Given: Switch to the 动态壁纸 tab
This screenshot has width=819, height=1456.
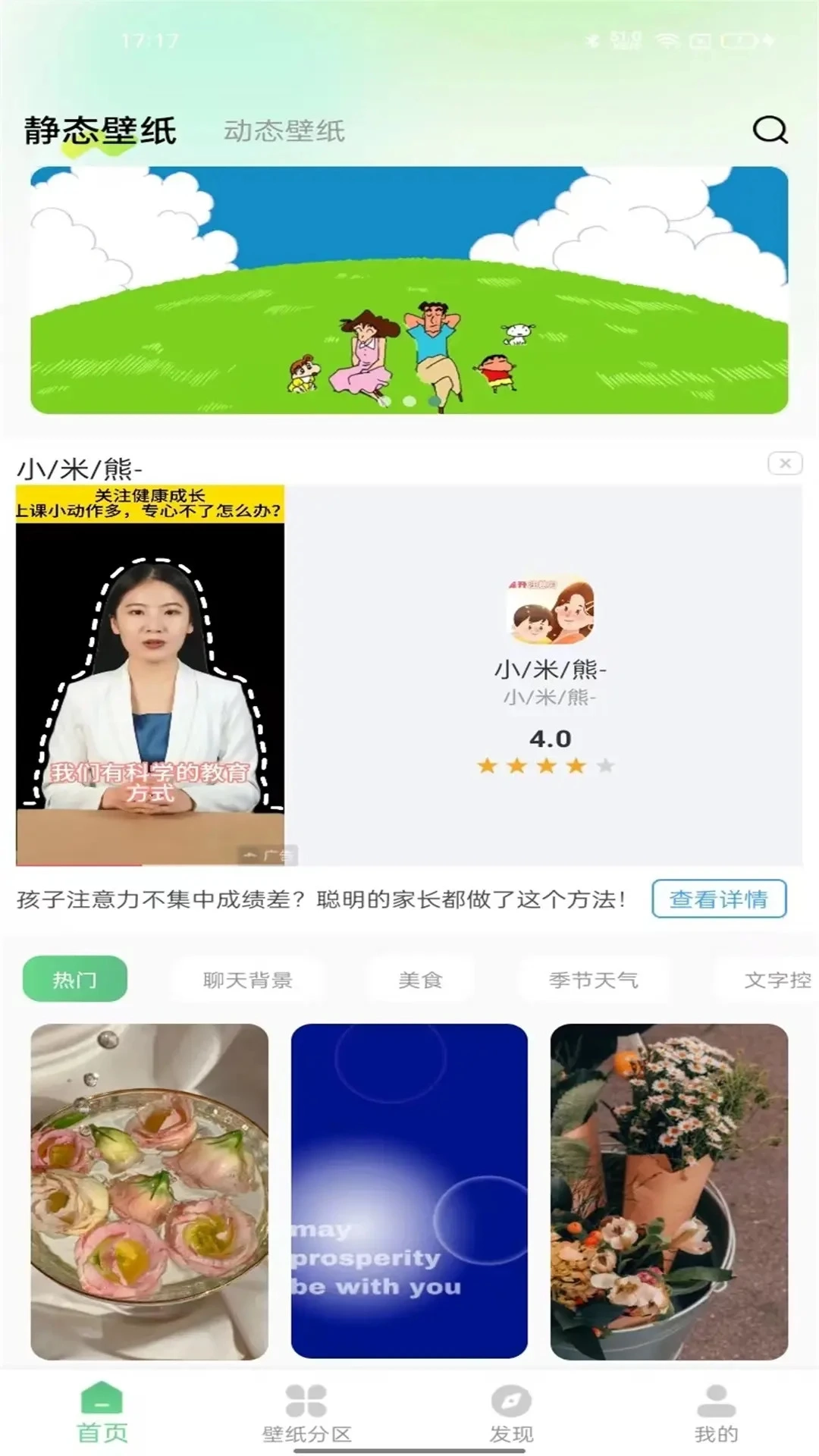Looking at the screenshot, I should click(x=283, y=130).
